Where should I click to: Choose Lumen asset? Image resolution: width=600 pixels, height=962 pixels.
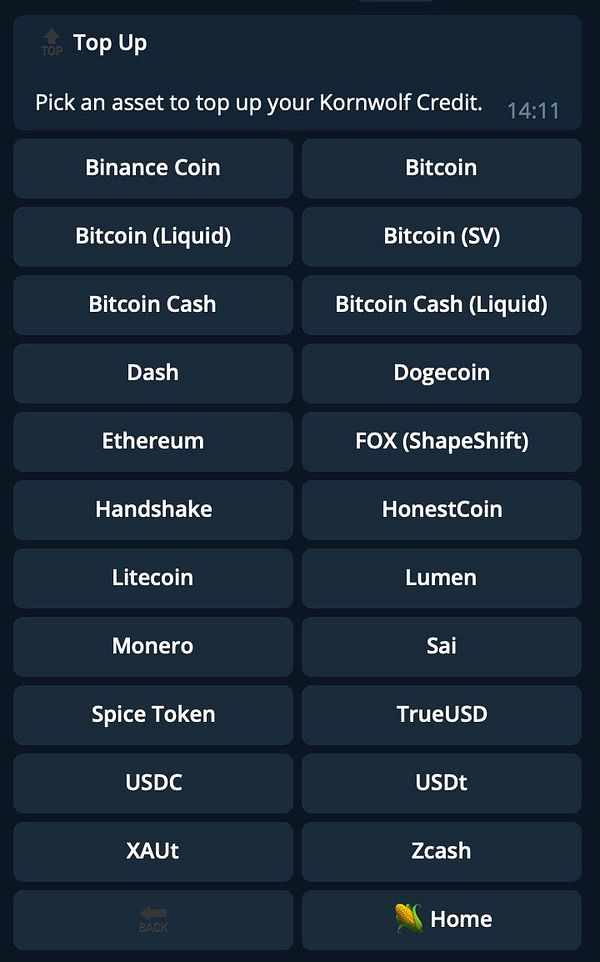click(x=441, y=578)
